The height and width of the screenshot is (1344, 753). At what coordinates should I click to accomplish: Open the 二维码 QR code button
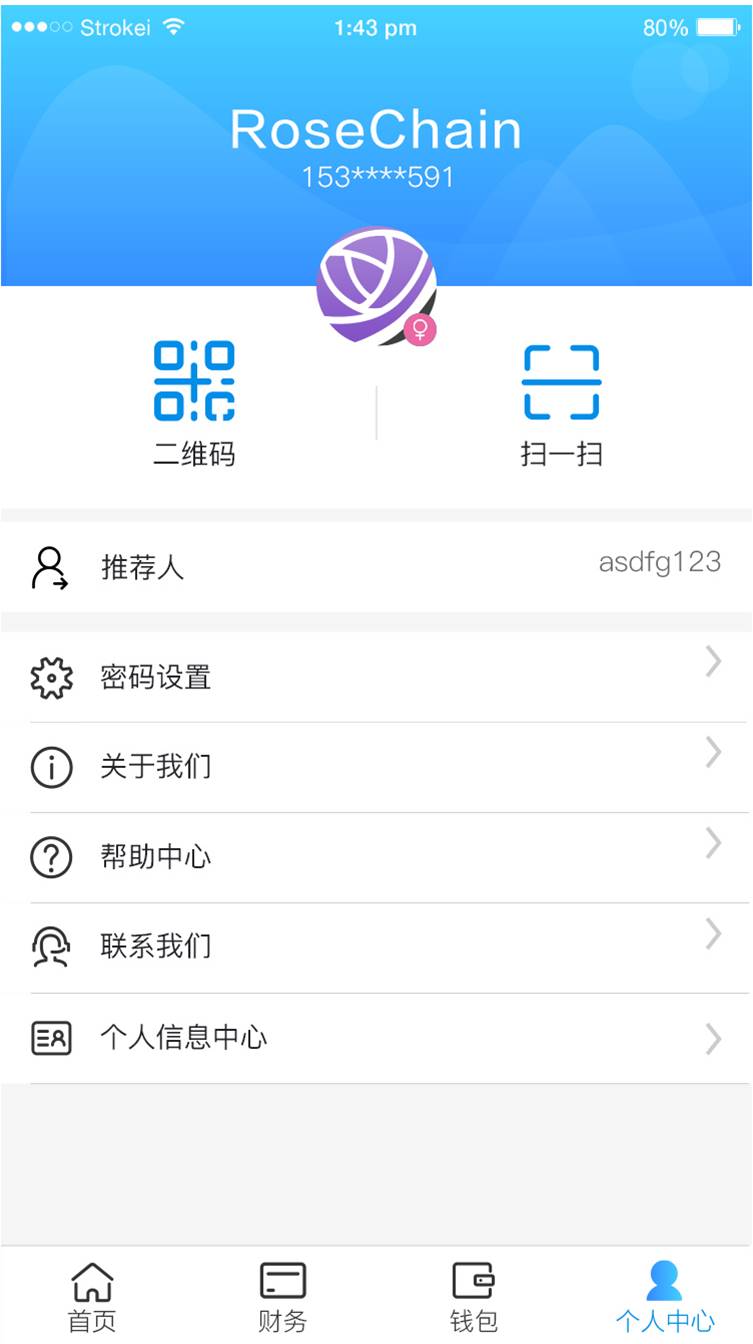(194, 404)
